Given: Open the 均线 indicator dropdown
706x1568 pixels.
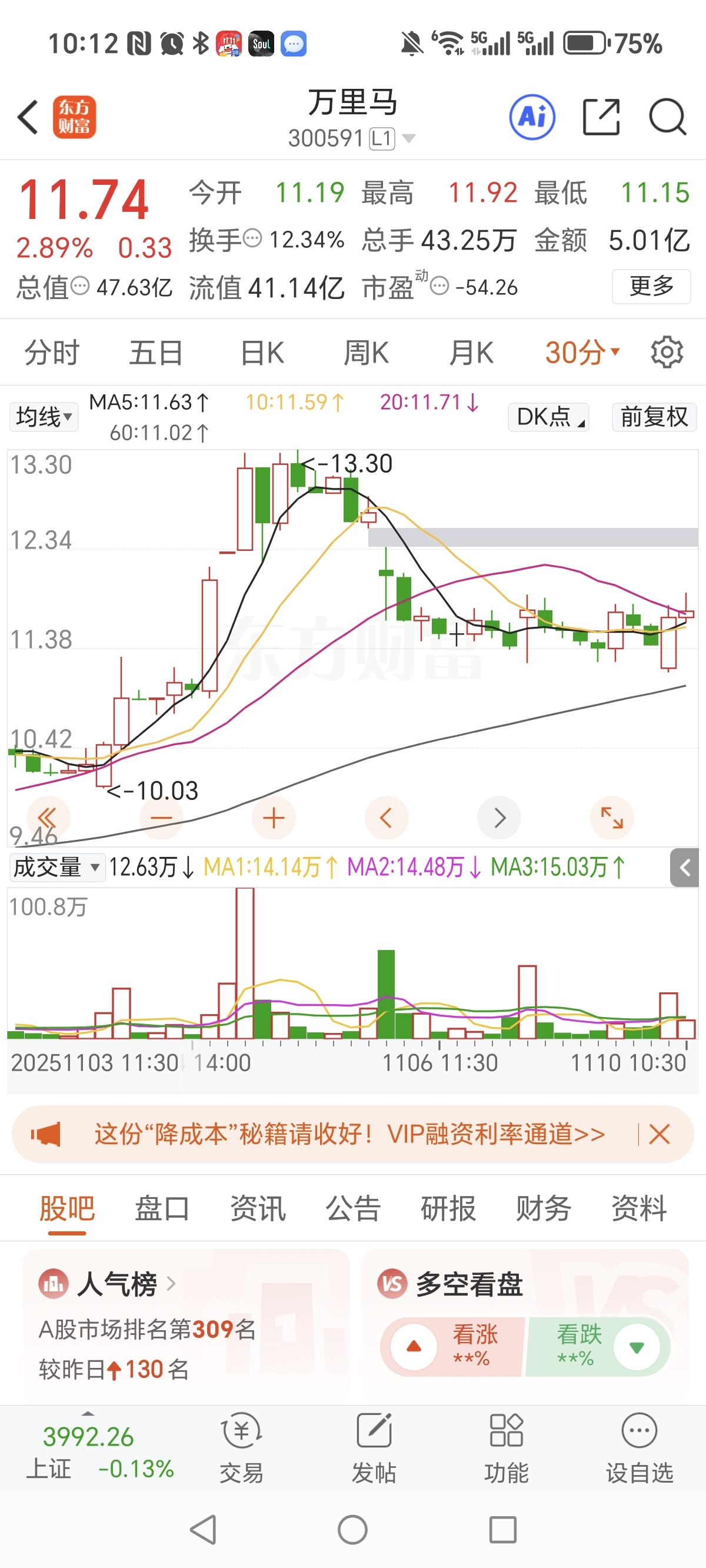Looking at the screenshot, I should [x=44, y=417].
